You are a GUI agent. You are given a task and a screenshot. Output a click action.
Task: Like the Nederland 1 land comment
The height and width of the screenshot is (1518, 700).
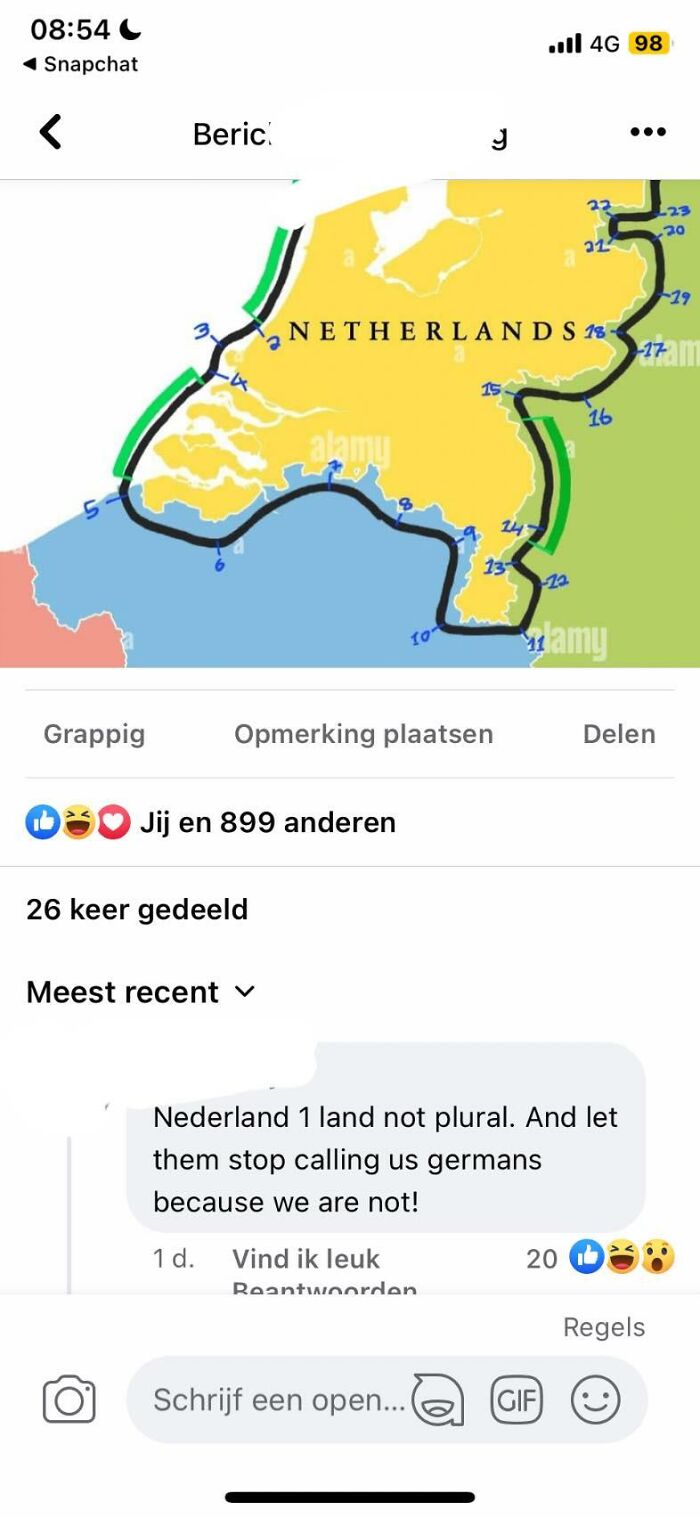tap(305, 1258)
